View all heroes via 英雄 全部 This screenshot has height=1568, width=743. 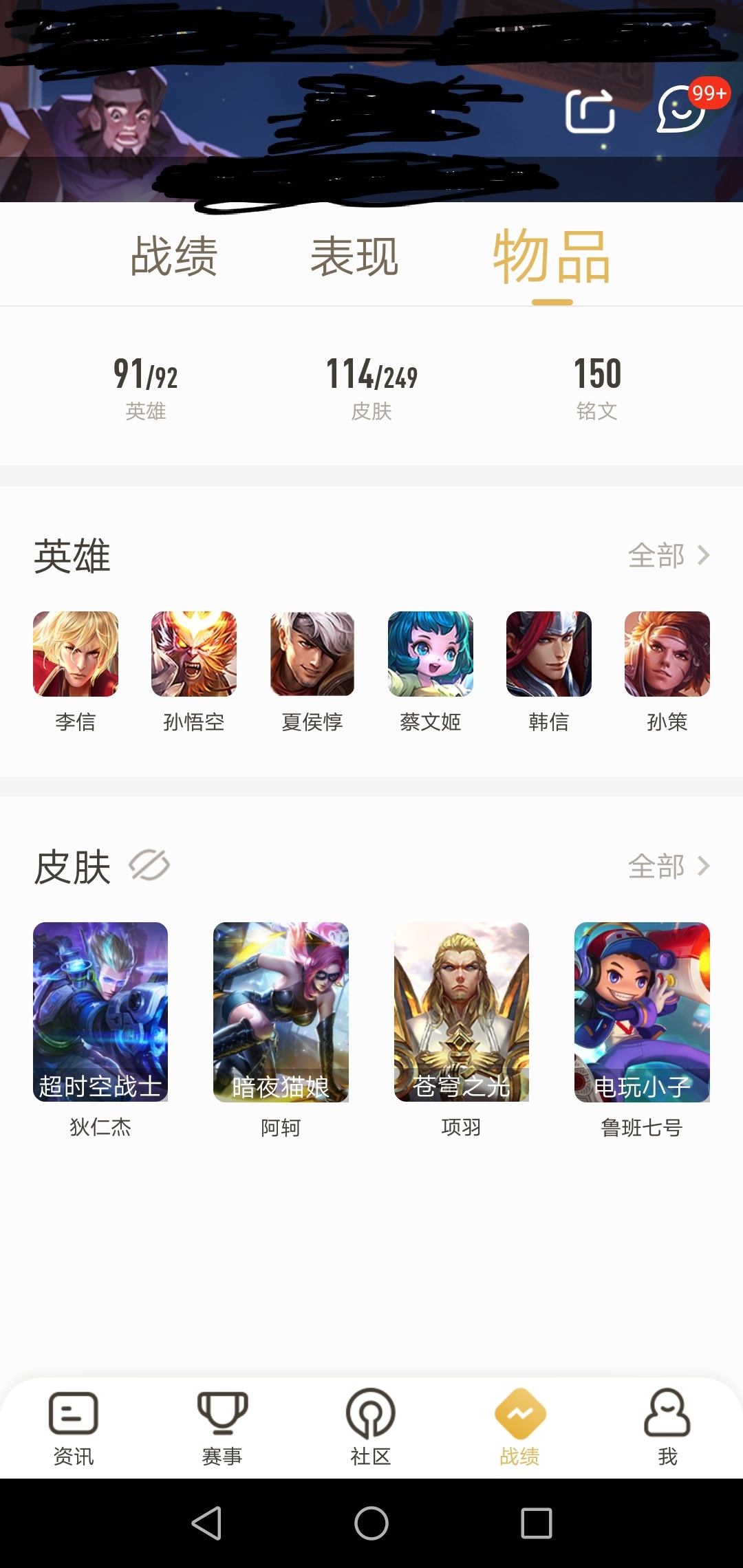click(668, 556)
